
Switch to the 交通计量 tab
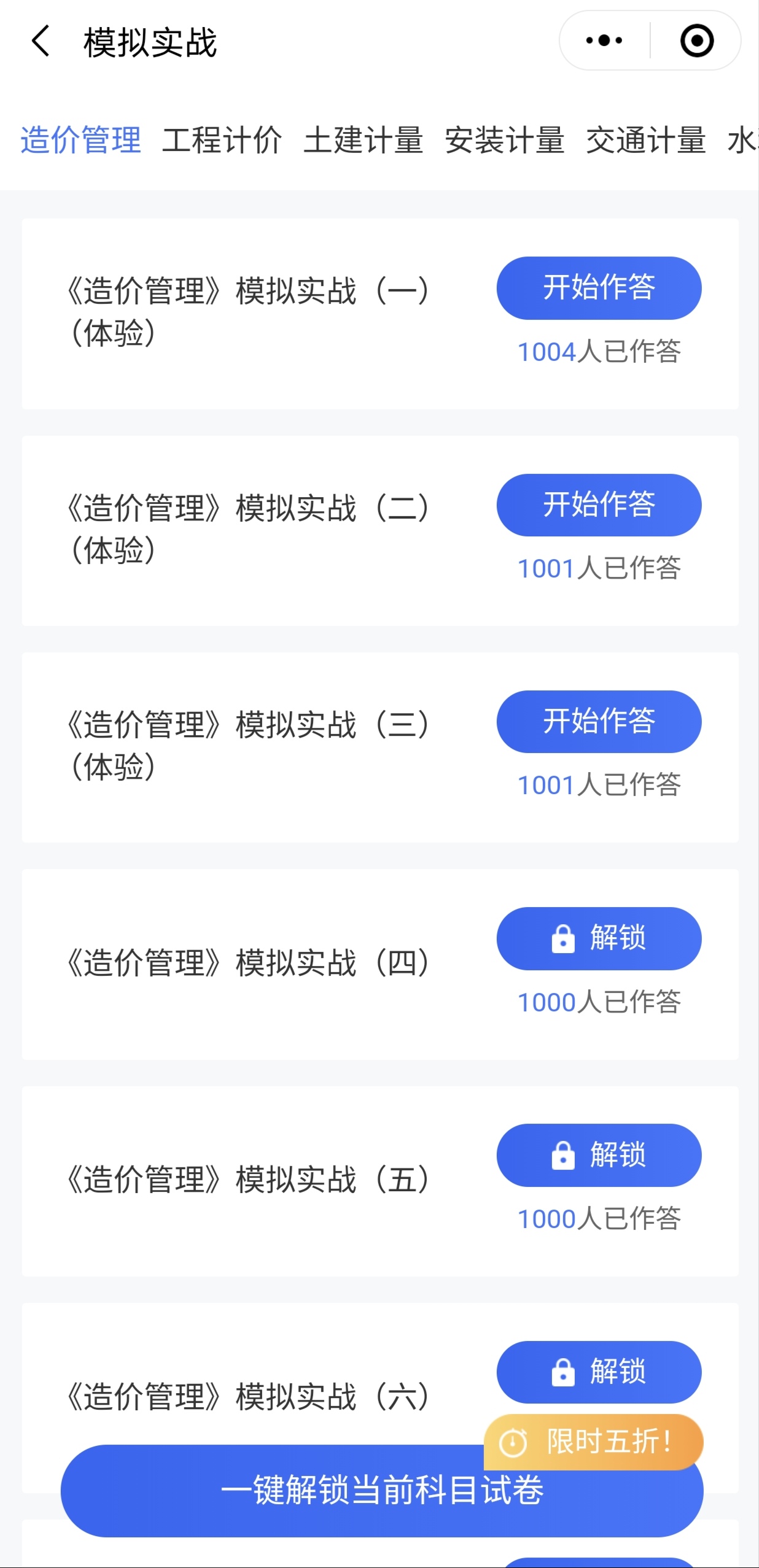coord(645,140)
